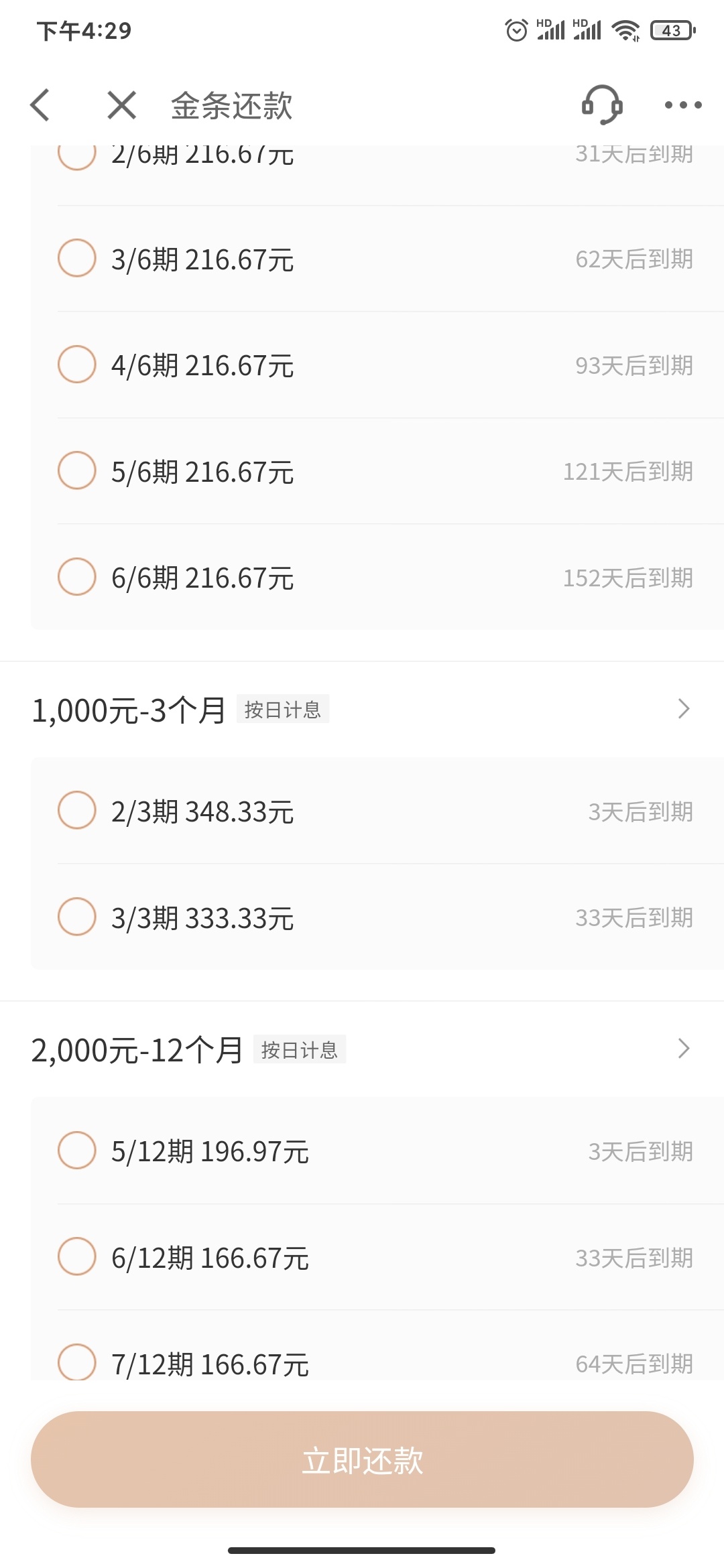This screenshot has width=724, height=1568.
Task: Tap the 立即还款 button
Action: (362, 1459)
